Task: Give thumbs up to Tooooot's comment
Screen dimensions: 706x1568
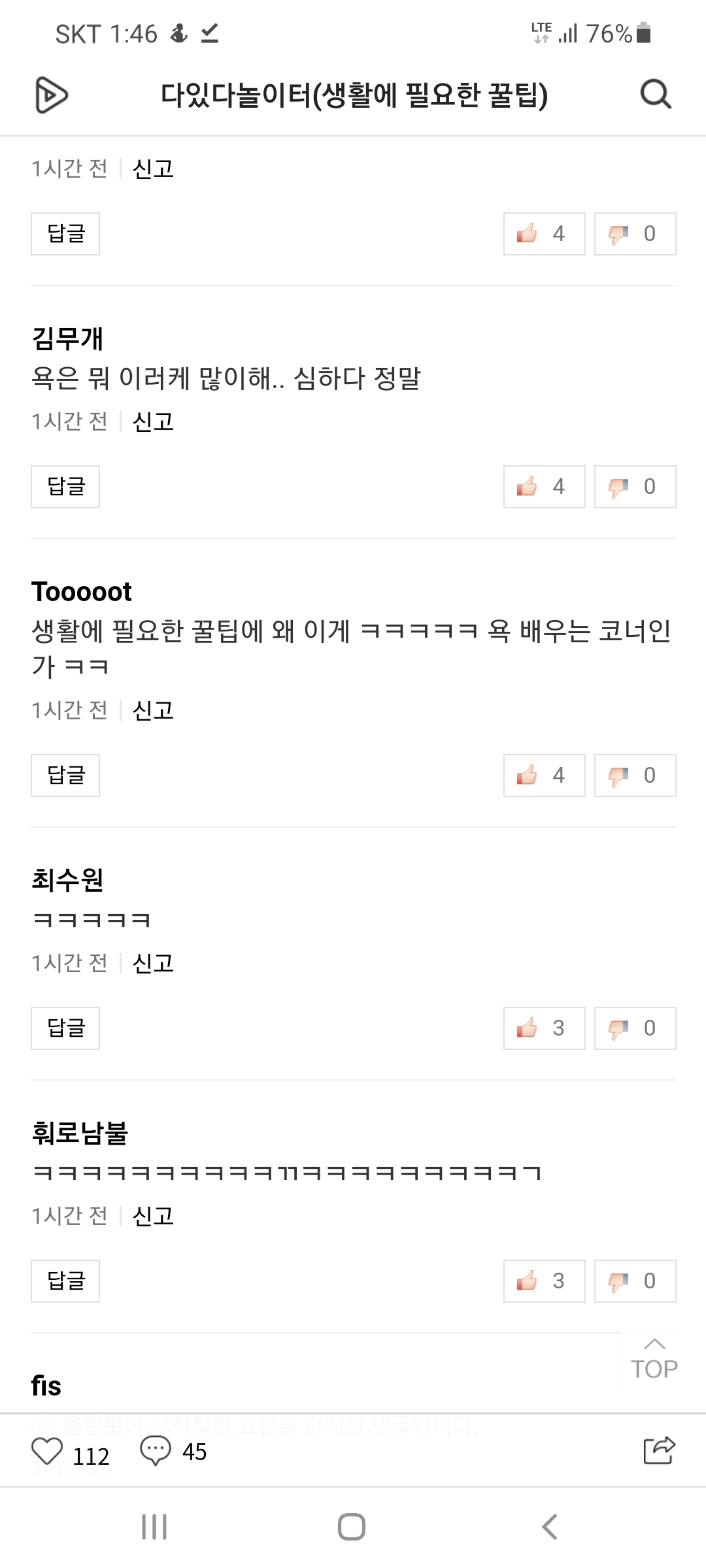Action: pos(544,776)
